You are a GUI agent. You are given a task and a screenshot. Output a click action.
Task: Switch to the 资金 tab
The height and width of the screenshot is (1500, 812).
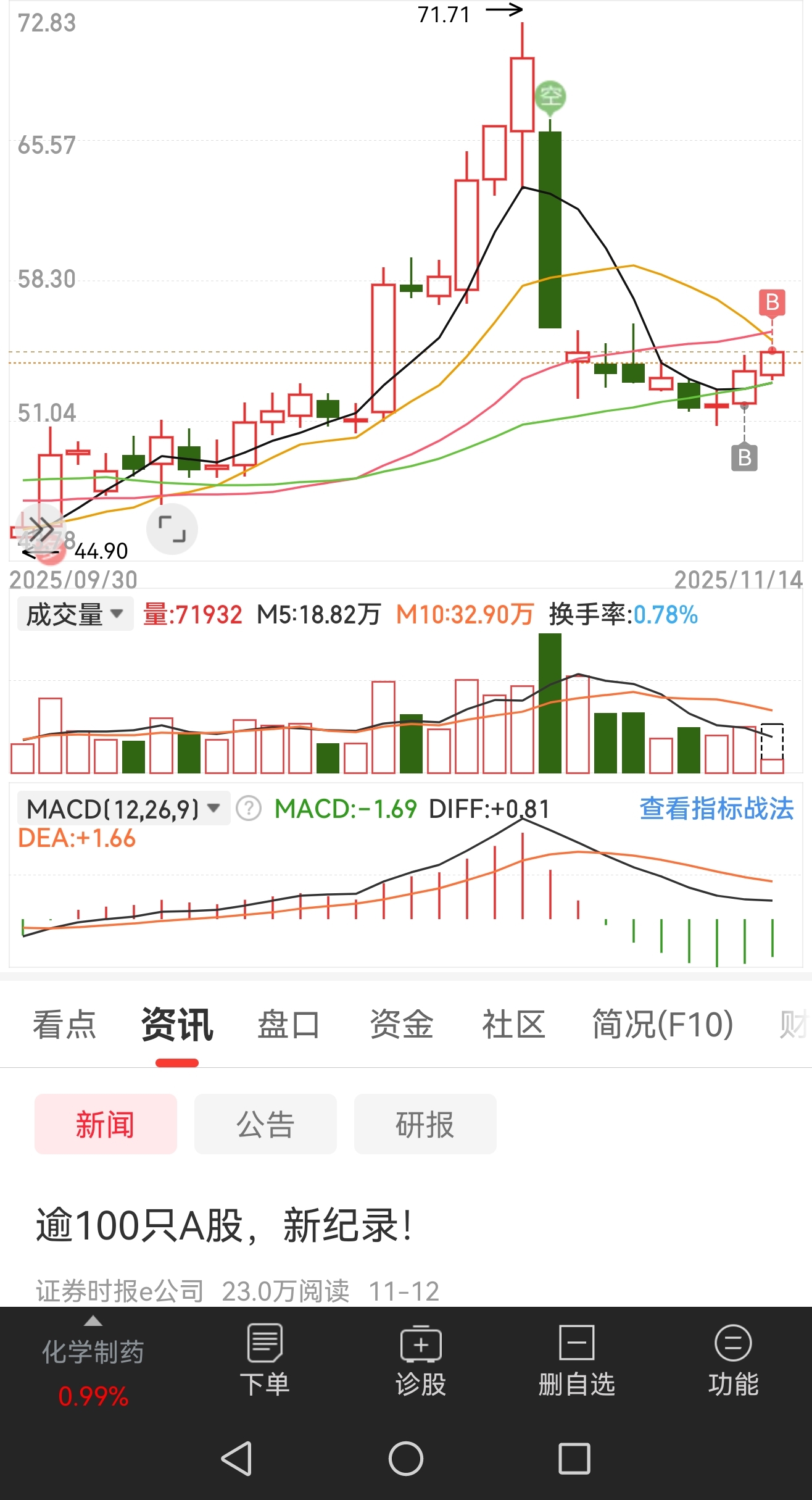pyautogui.click(x=402, y=1025)
